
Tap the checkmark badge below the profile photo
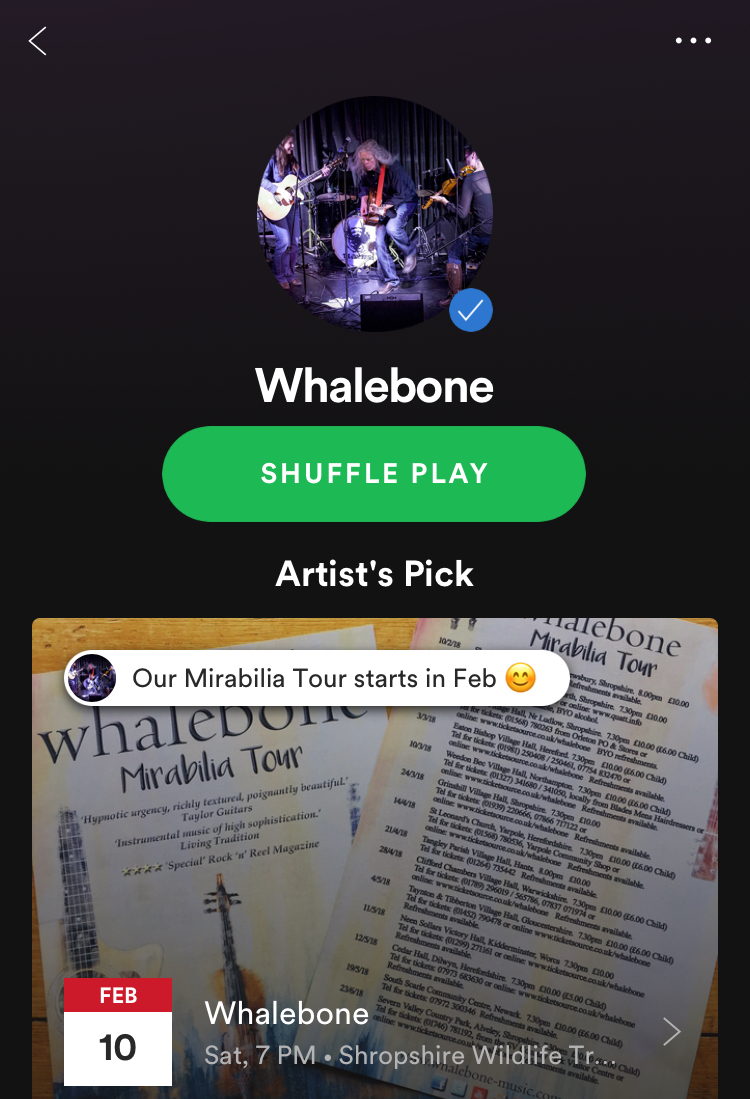(470, 309)
